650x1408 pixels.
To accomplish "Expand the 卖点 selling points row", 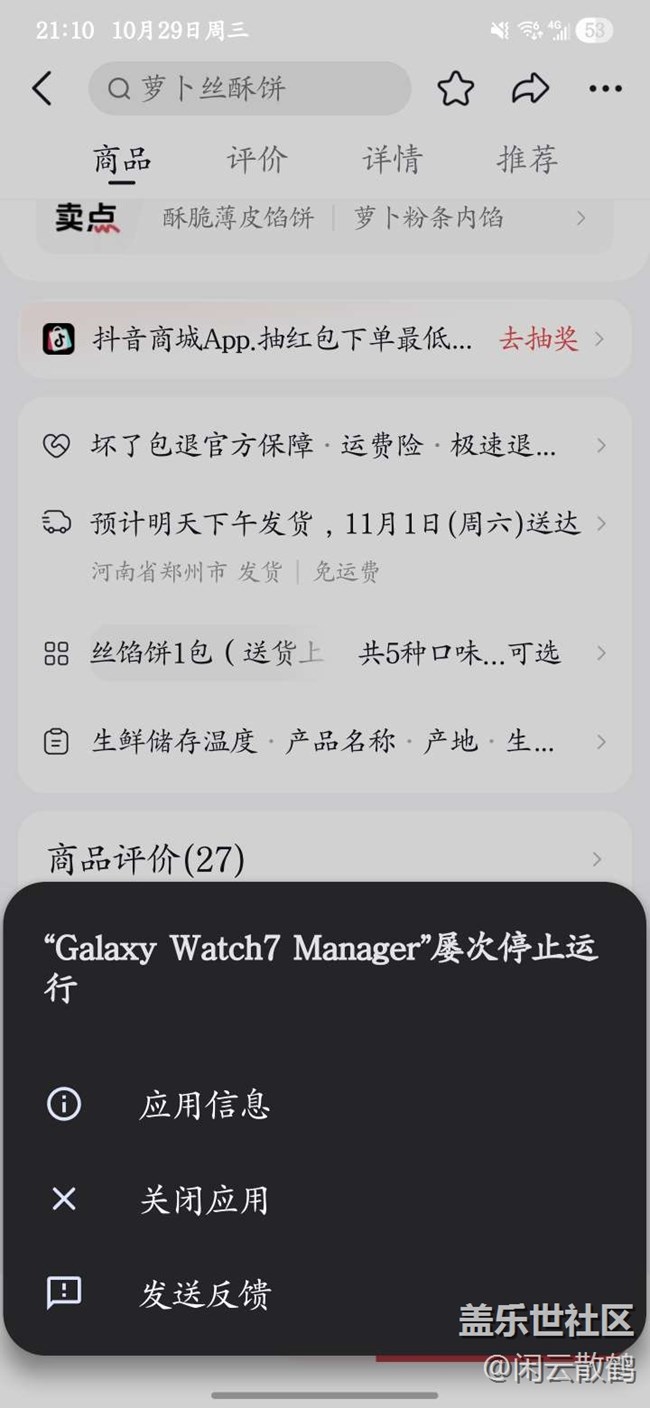I will click(325, 218).
